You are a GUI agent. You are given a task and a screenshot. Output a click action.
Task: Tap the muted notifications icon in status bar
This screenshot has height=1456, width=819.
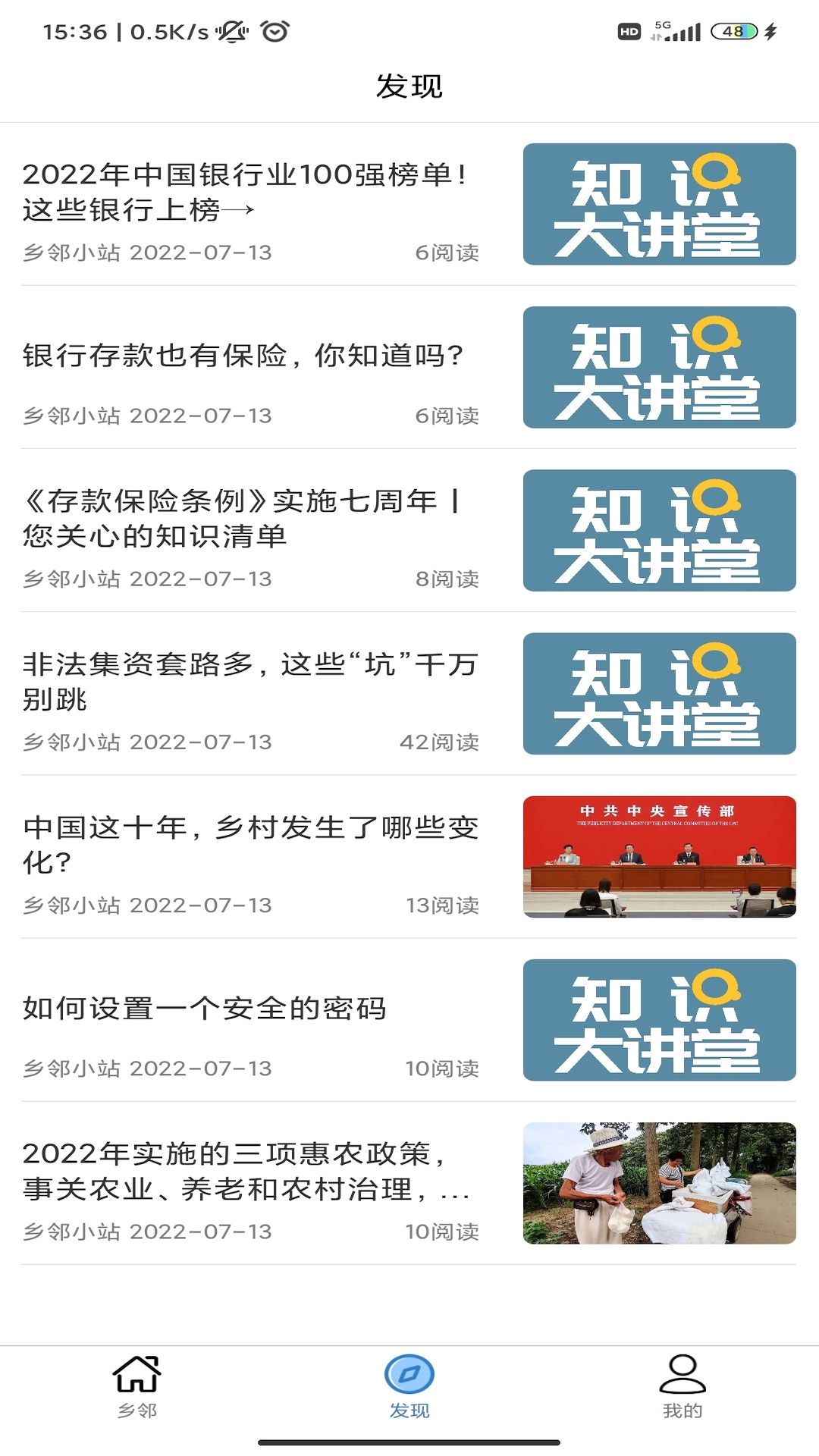pyautogui.click(x=231, y=29)
